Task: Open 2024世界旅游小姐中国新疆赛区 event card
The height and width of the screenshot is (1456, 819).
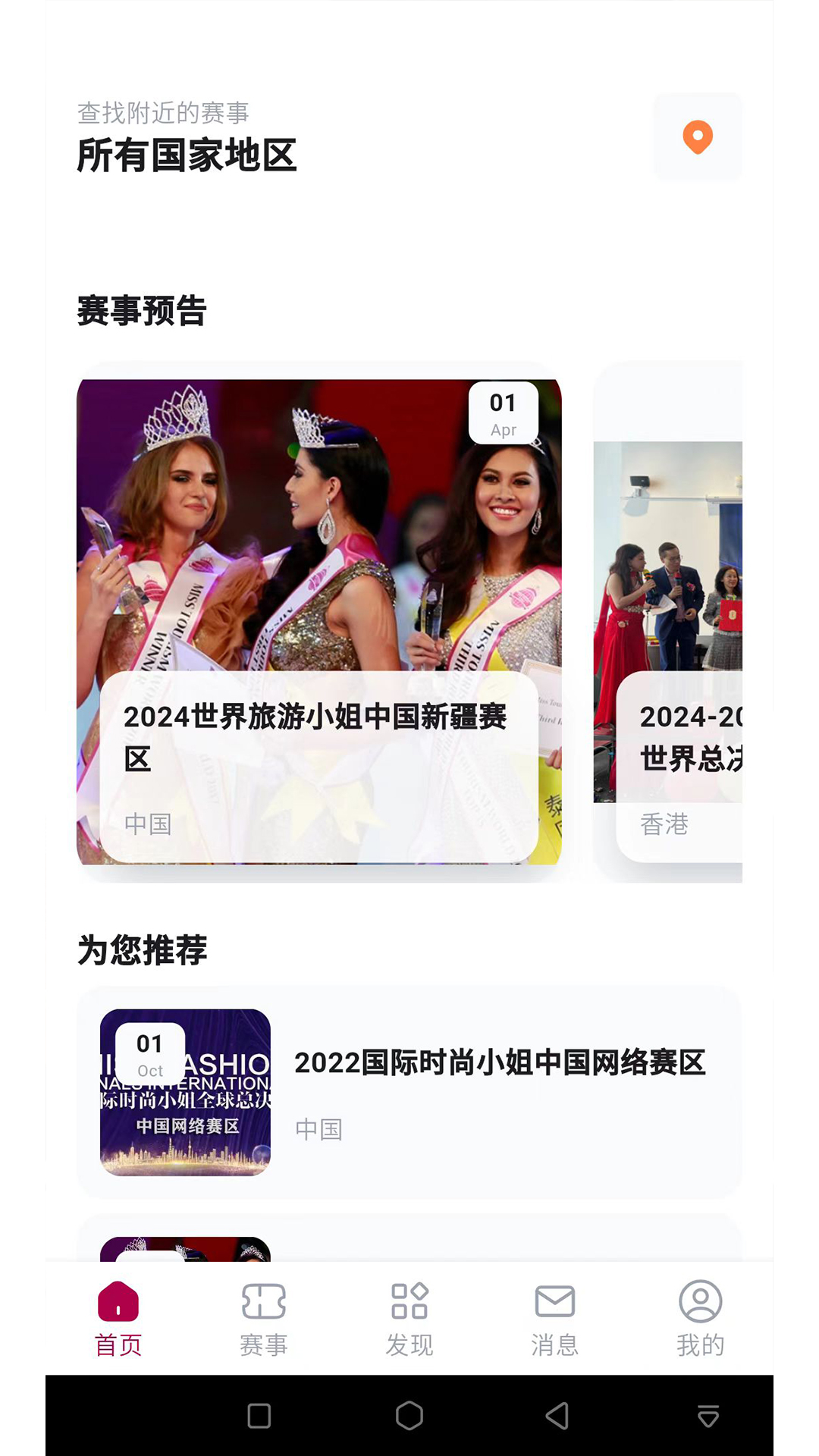Action: [x=318, y=622]
